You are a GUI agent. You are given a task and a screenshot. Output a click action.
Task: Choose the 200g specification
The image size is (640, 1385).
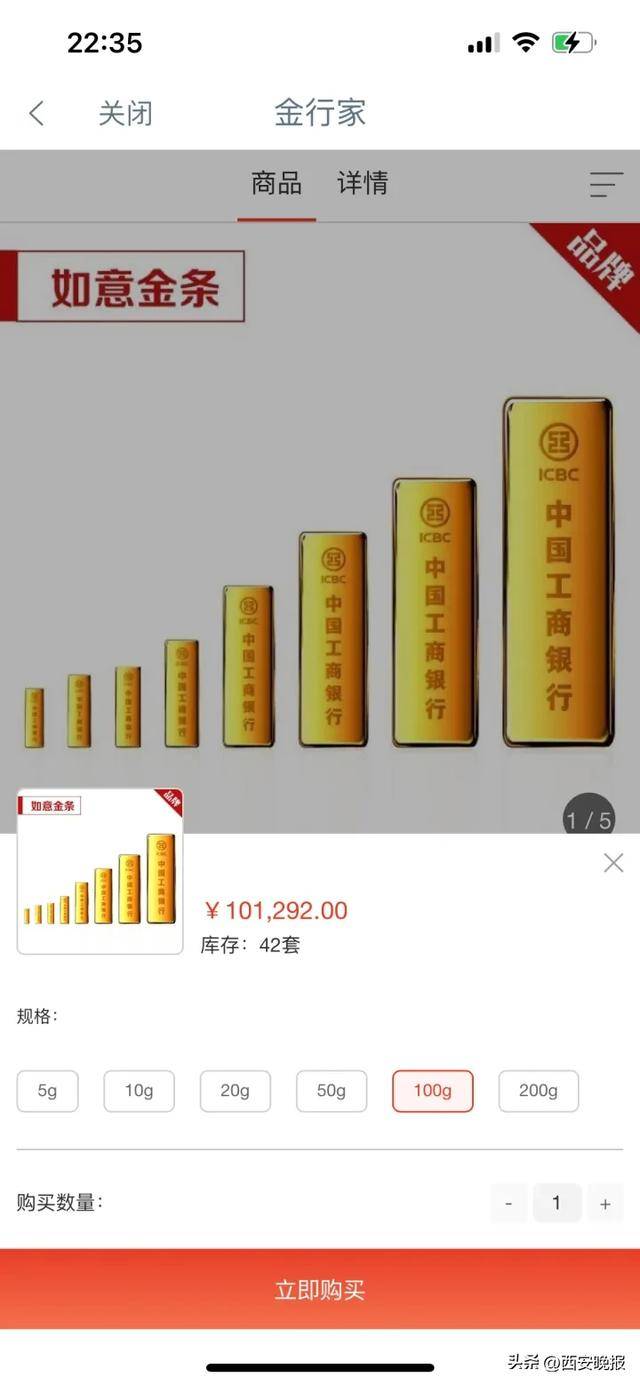pyautogui.click(x=538, y=1091)
